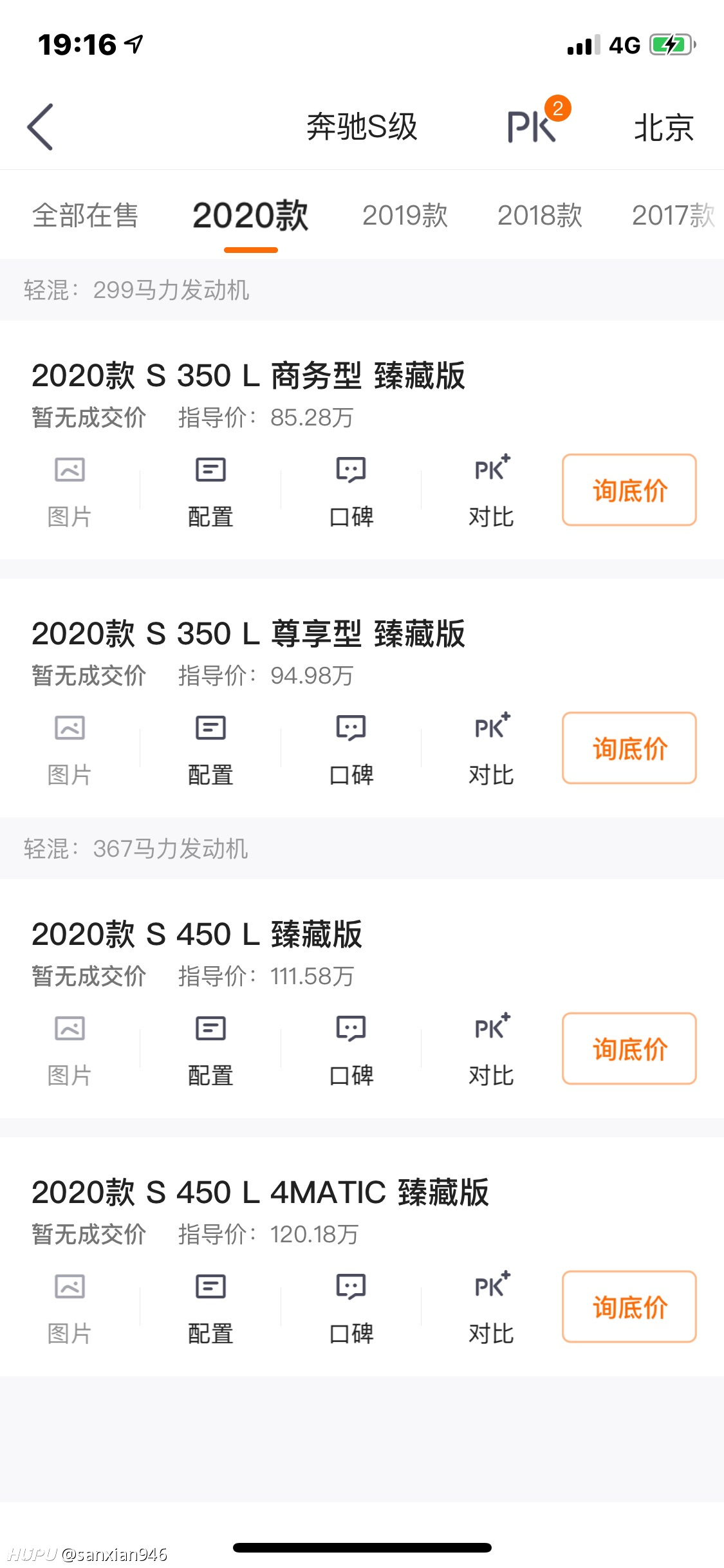Add S 450 L 4MATIC to PK 对比

click(491, 1308)
